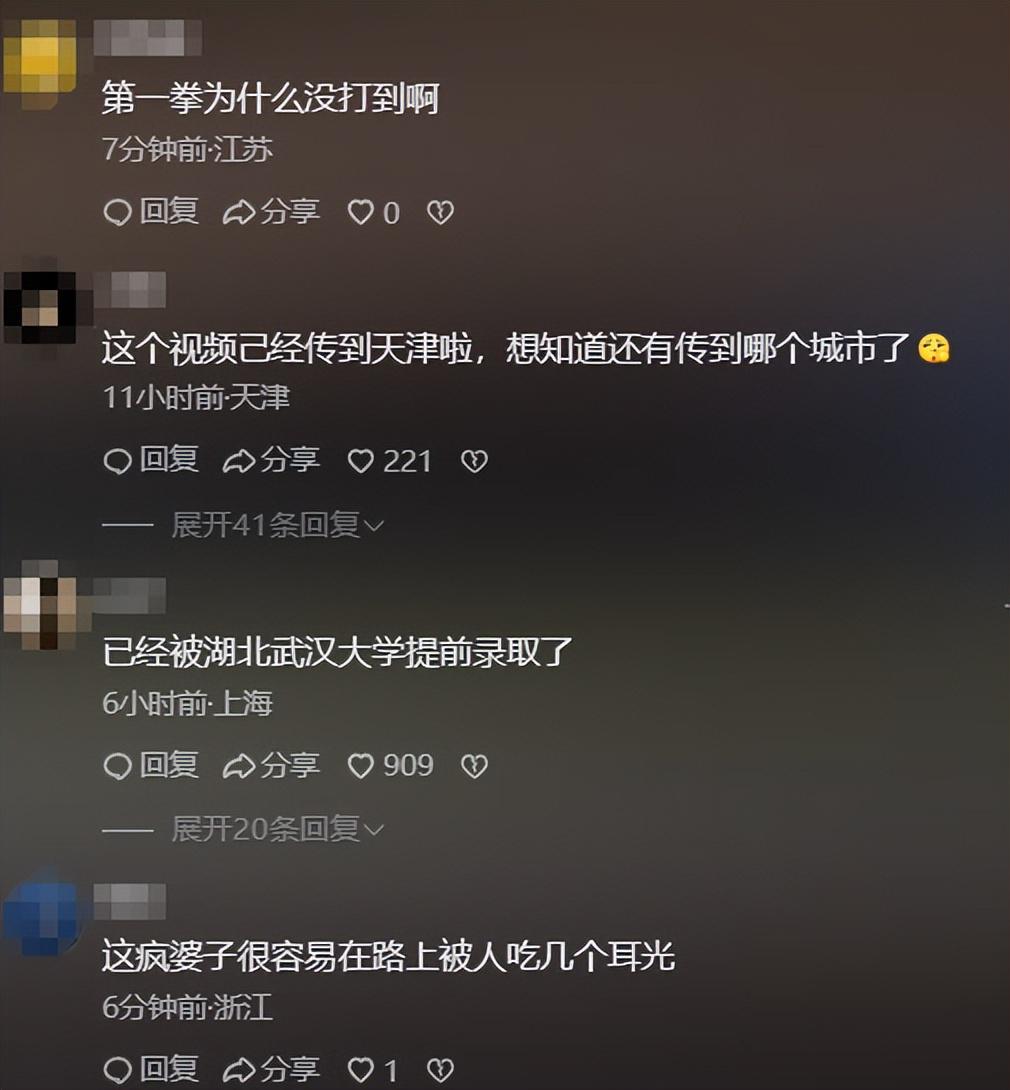Image resolution: width=1010 pixels, height=1090 pixels.
Task: Open the avatar of the 江苏 commenter
Action: [x=40, y=55]
